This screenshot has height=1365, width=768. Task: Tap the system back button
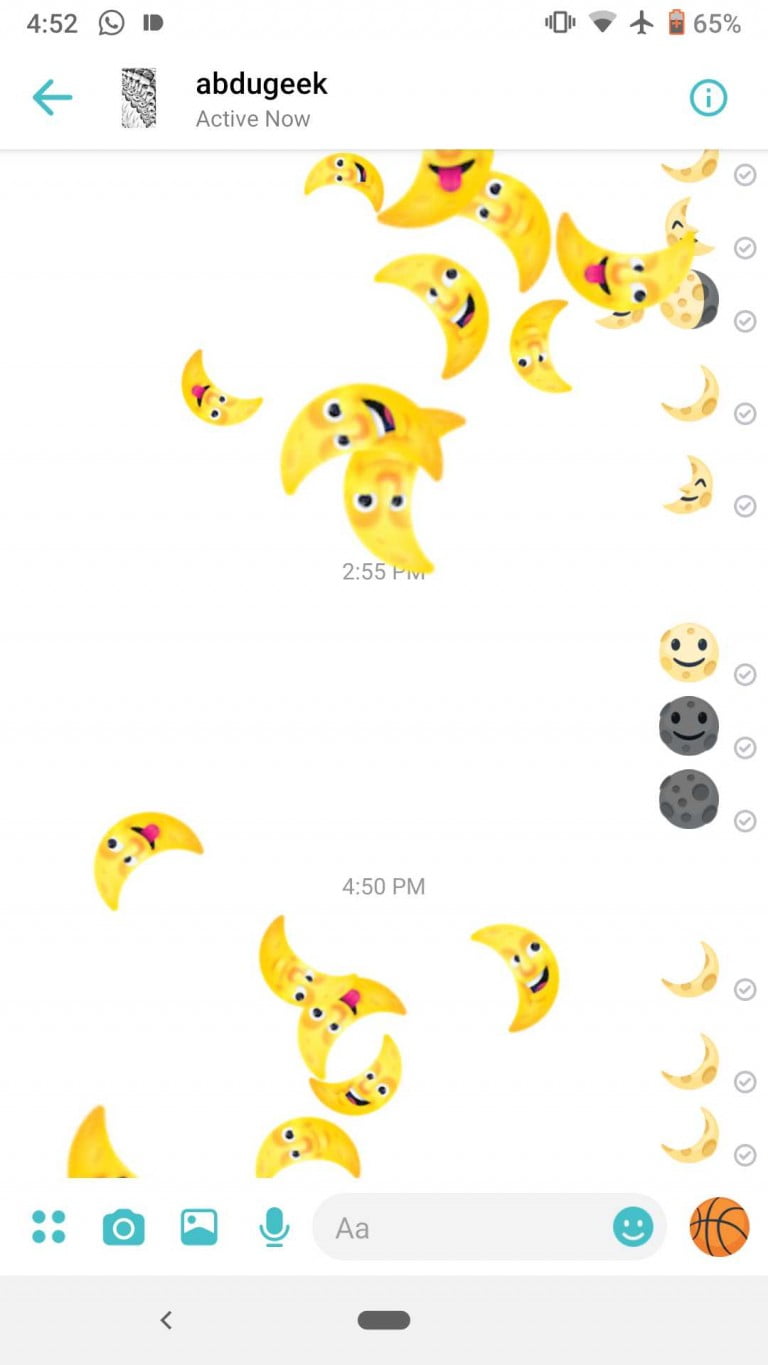pos(166,1320)
